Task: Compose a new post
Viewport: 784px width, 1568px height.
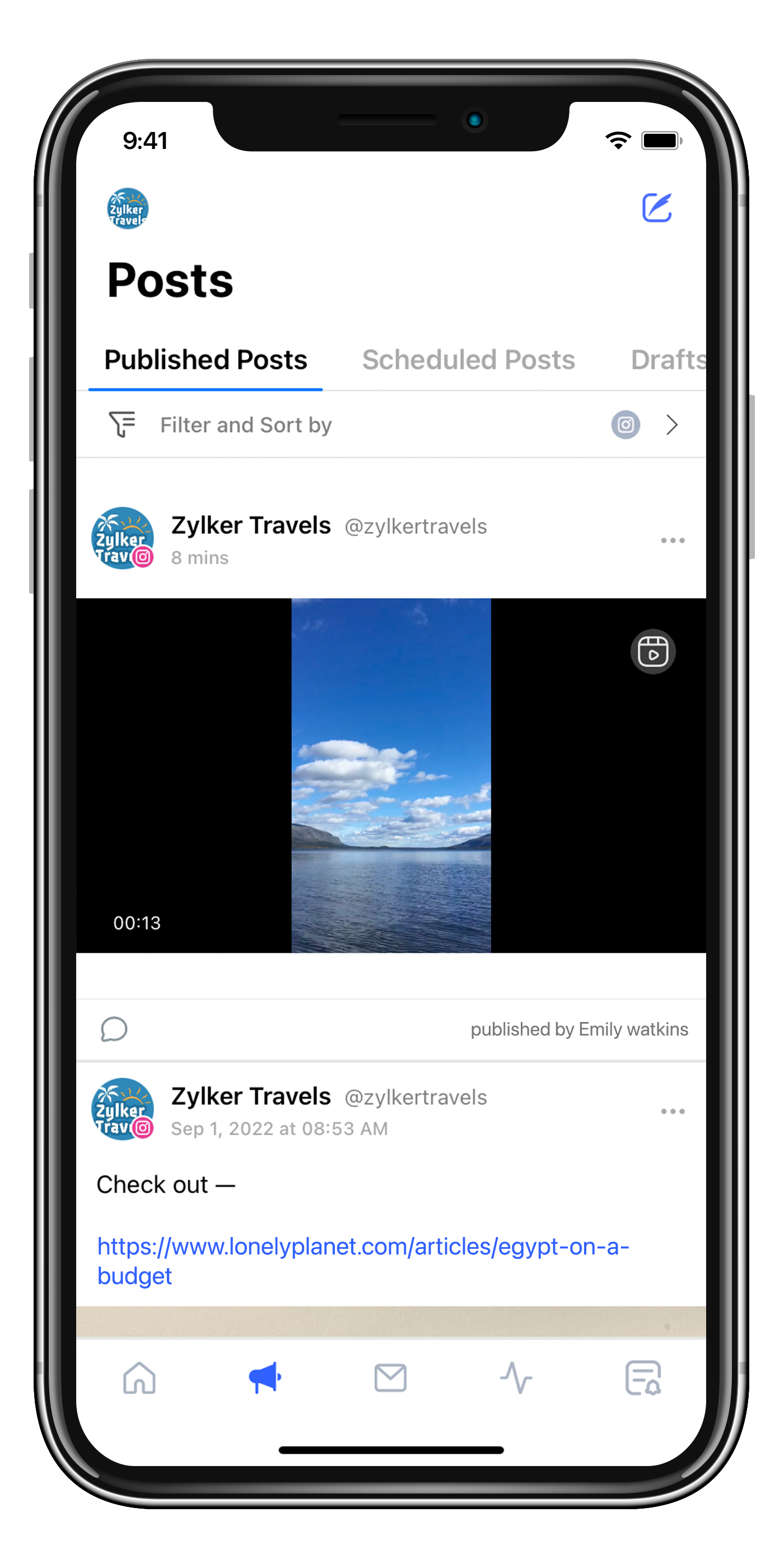Action: pyautogui.click(x=657, y=208)
